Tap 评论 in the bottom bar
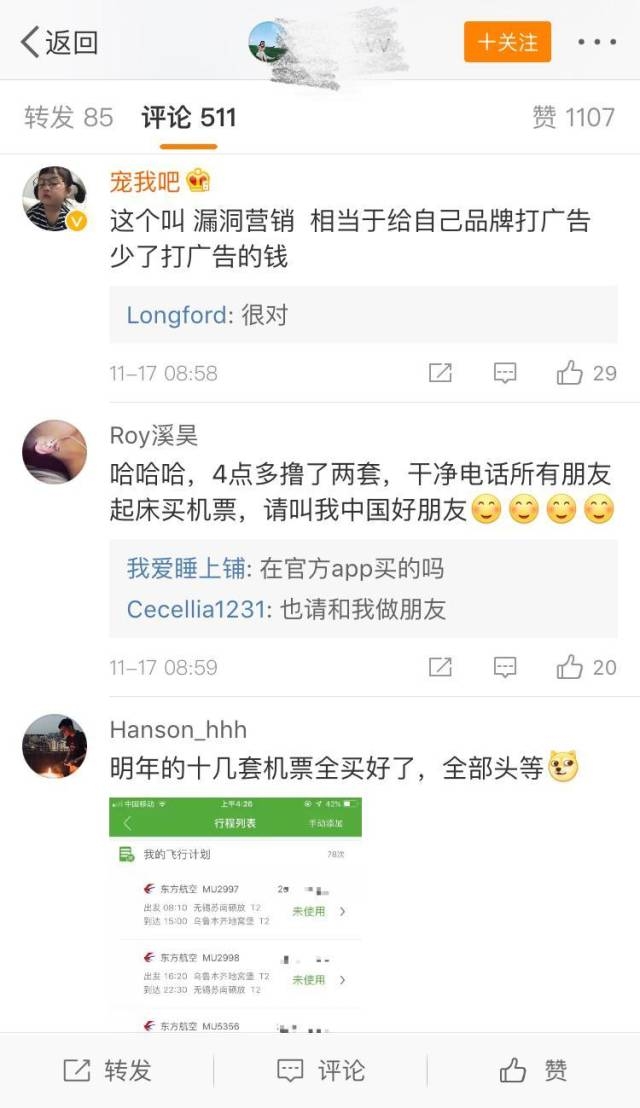The height and width of the screenshot is (1108, 640). pyautogui.click(x=320, y=1070)
